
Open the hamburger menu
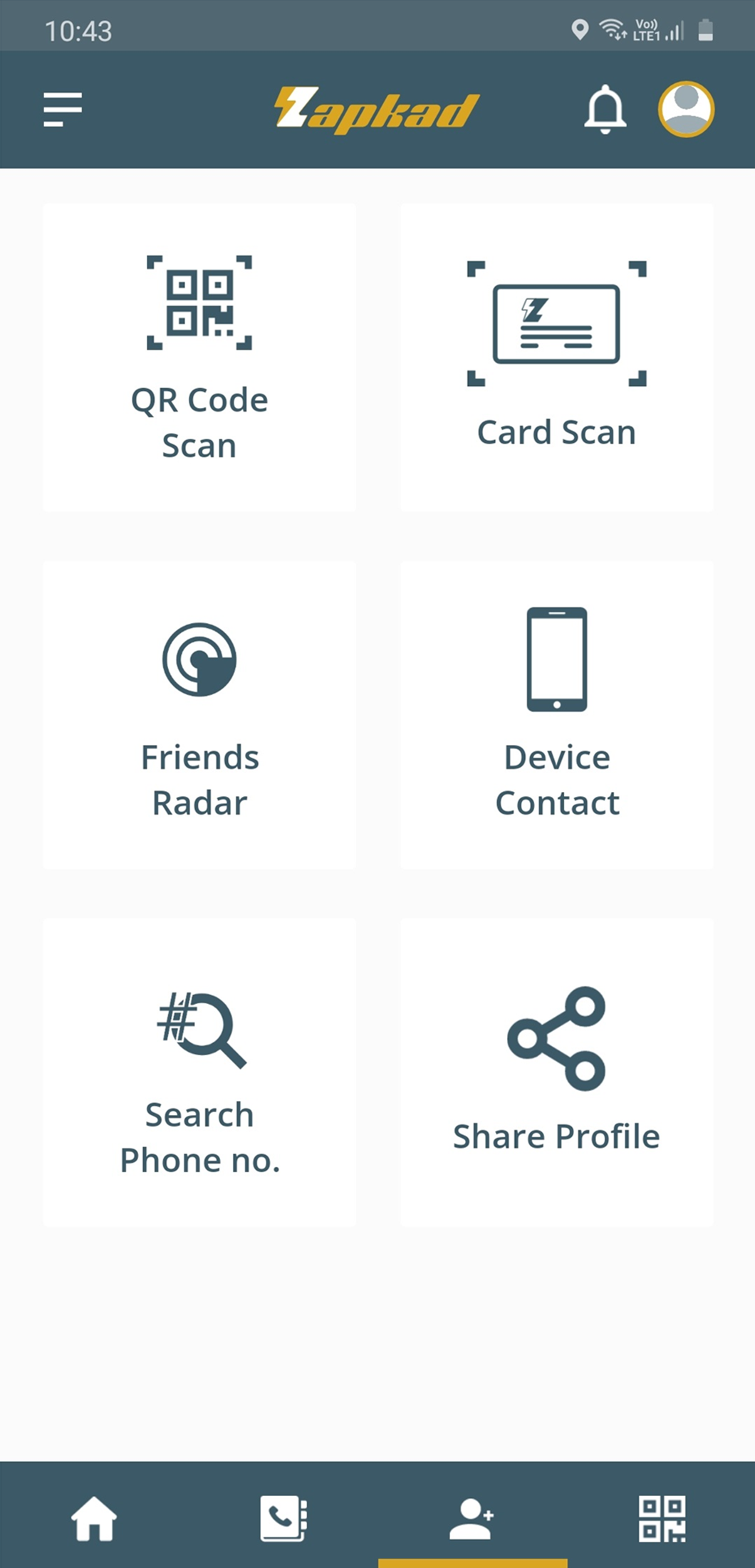63,109
